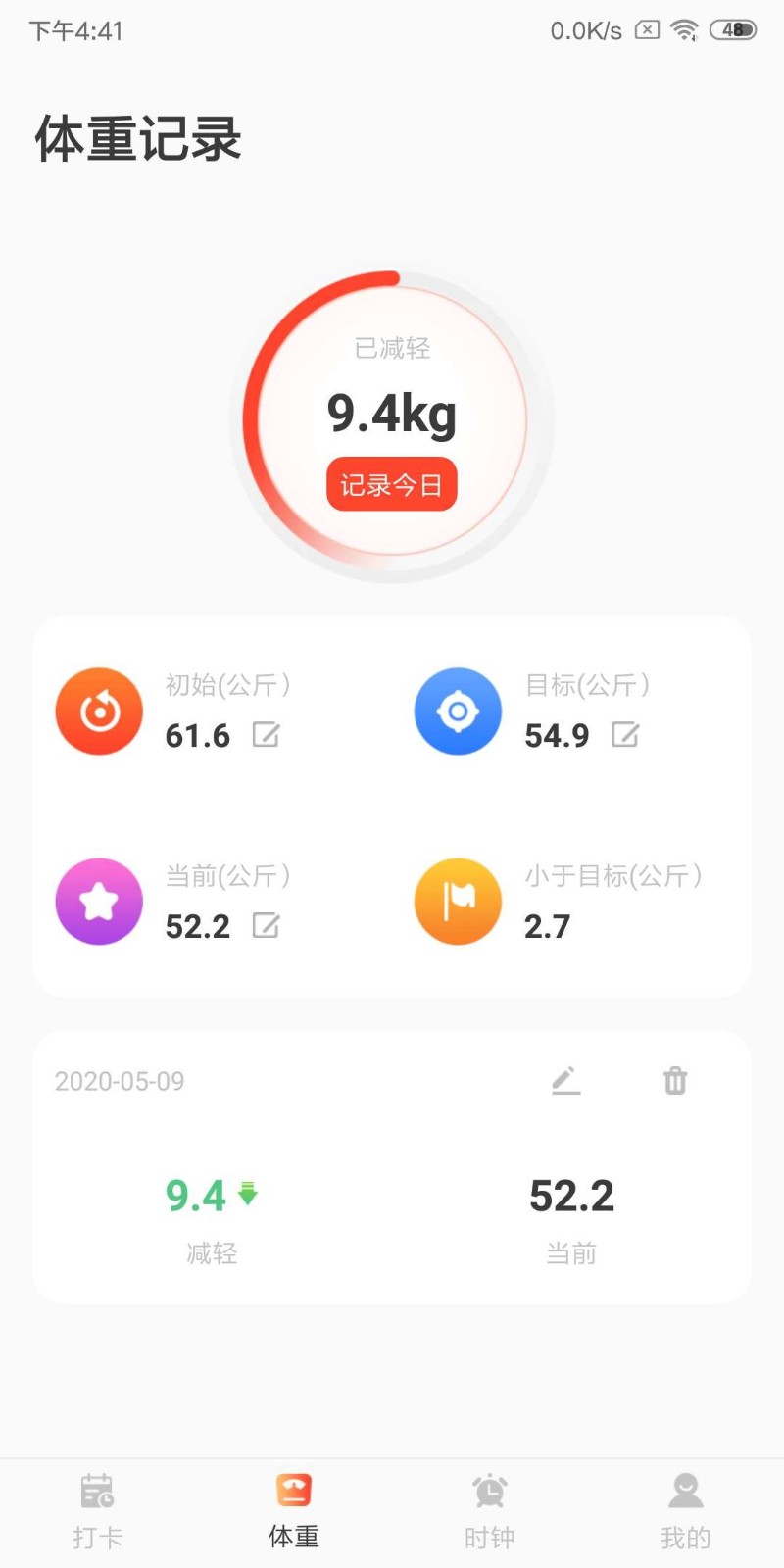This screenshot has width=784, height=1568.
Task: Click the purple star current weight icon
Action: pos(98,901)
